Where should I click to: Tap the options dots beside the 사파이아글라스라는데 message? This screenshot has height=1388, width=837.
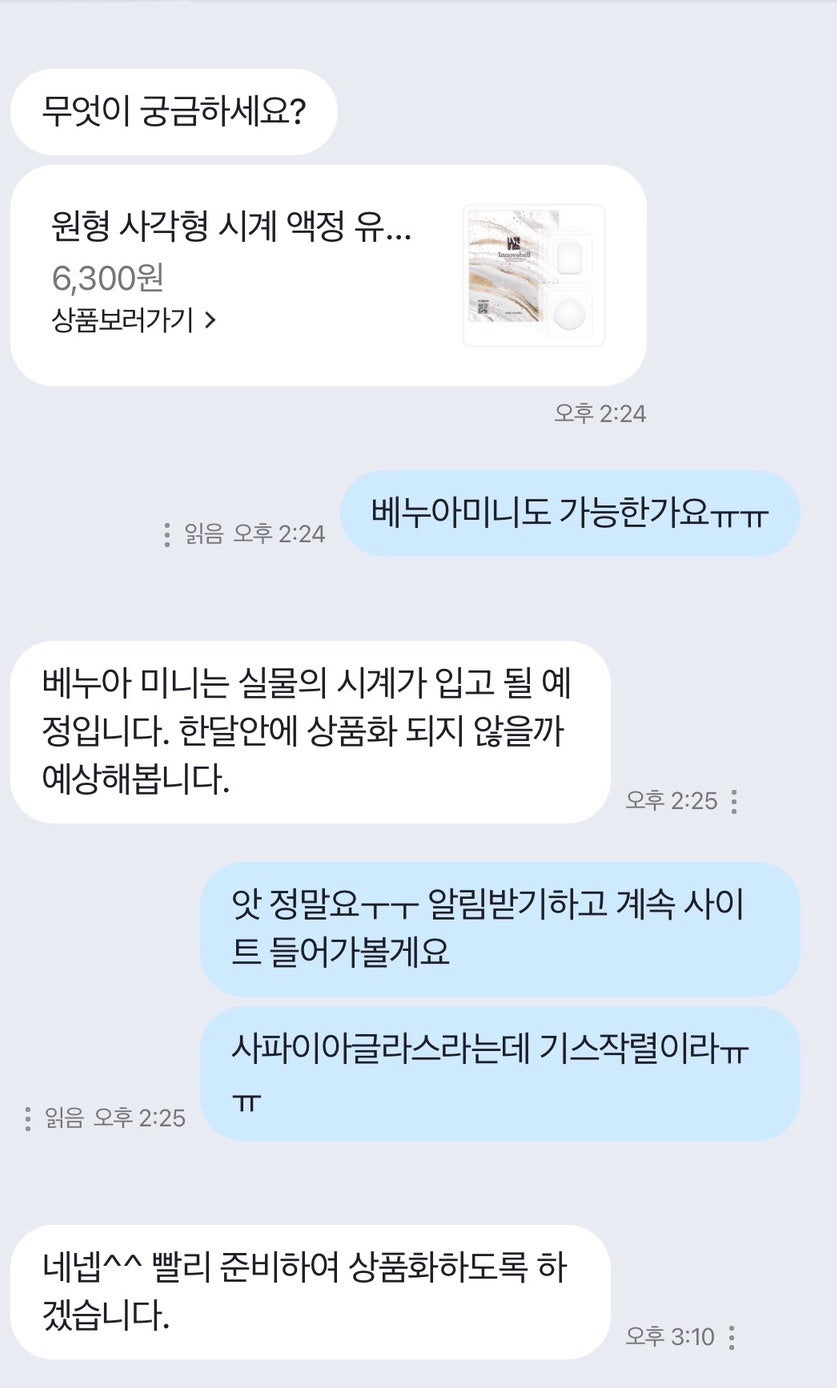27,1118
